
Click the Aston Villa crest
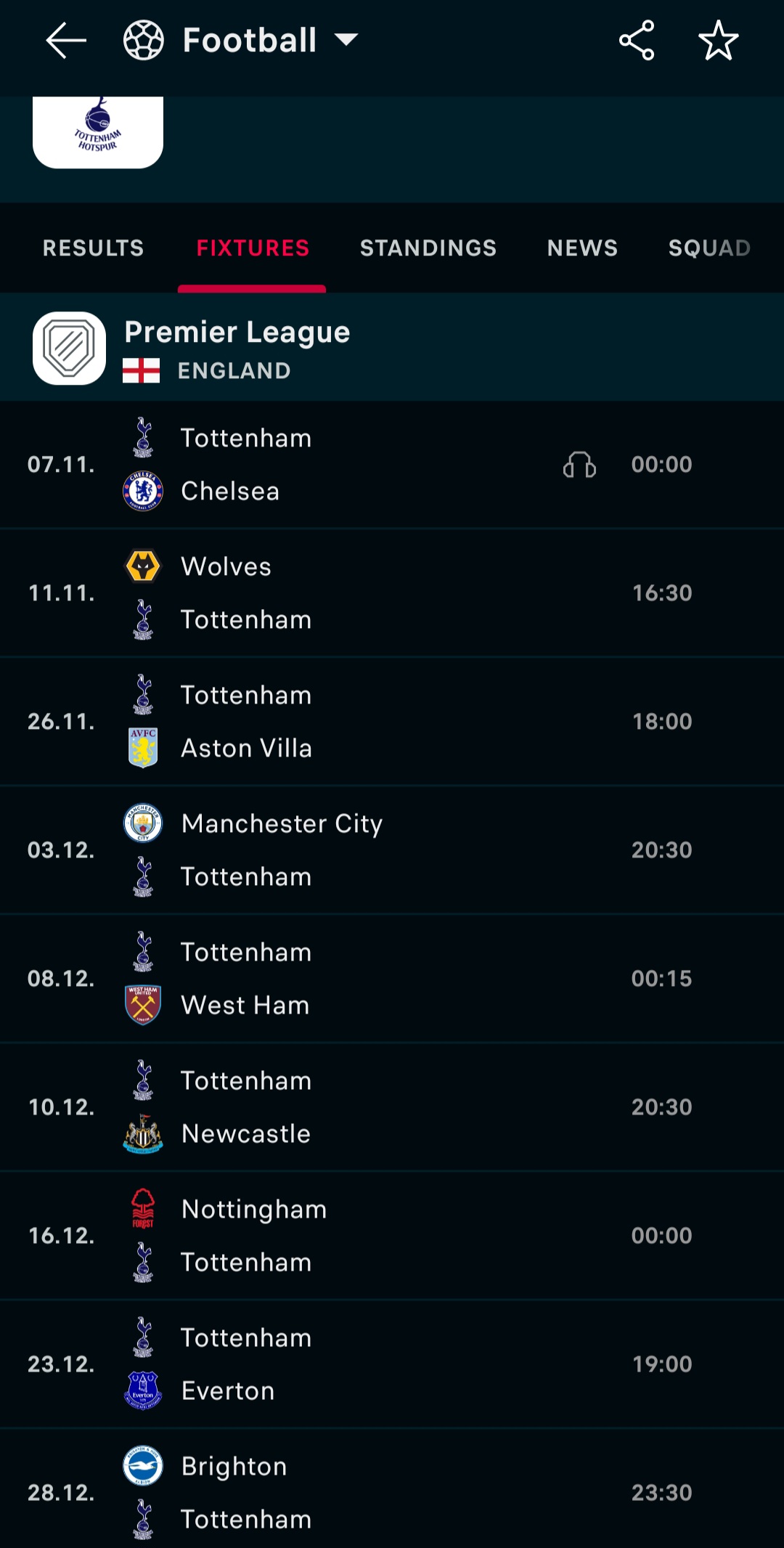[x=143, y=748]
